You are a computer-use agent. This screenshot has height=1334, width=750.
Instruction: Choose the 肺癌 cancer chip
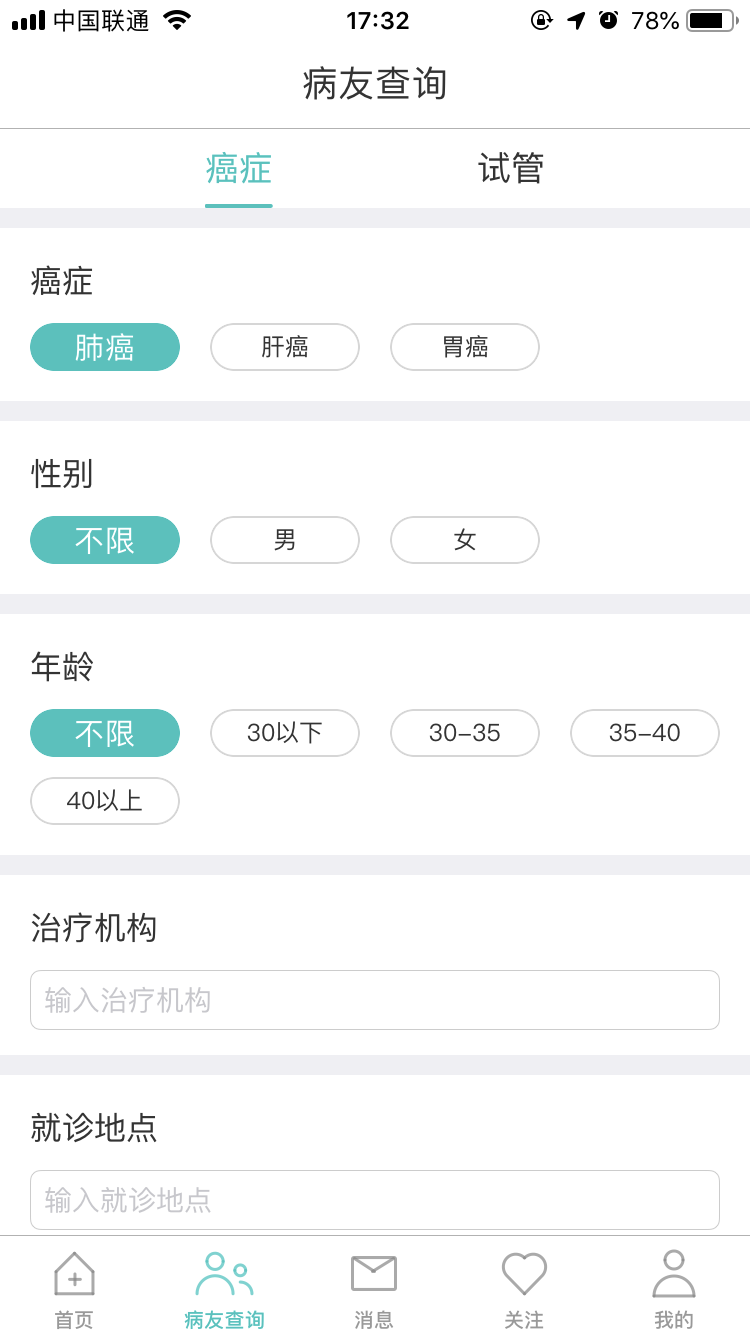coord(105,347)
